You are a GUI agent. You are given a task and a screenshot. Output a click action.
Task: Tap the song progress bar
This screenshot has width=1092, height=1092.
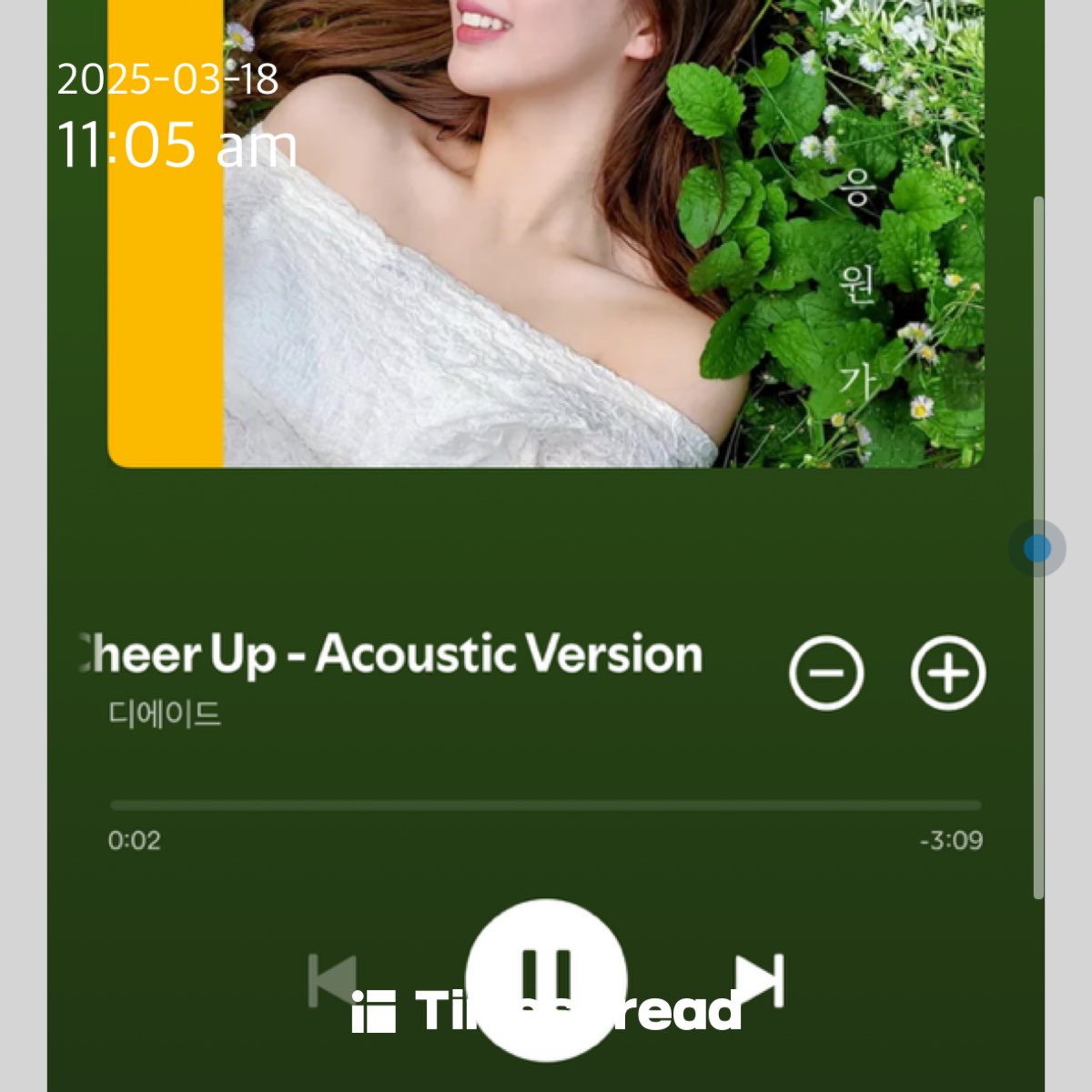546,805
